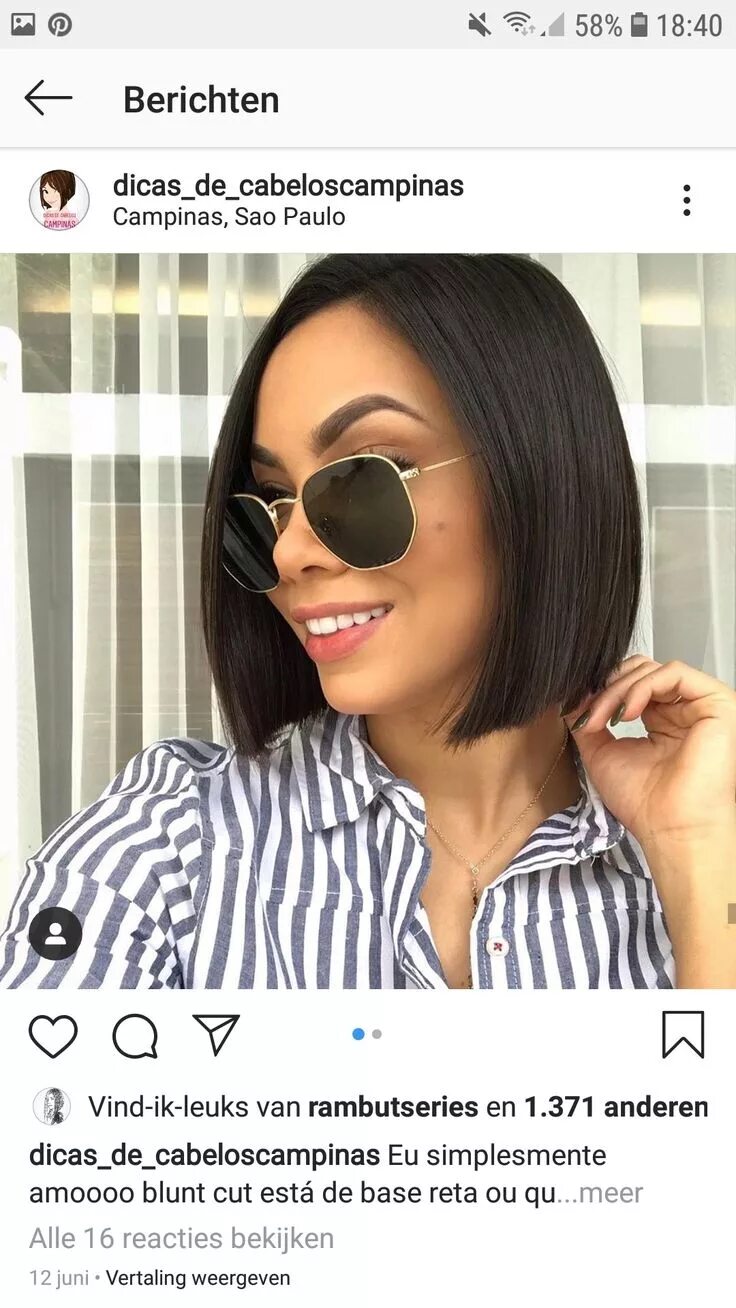This screenshot has height=1308, width=736.
Task: Bookmark this post
Action: point(683,1035)
